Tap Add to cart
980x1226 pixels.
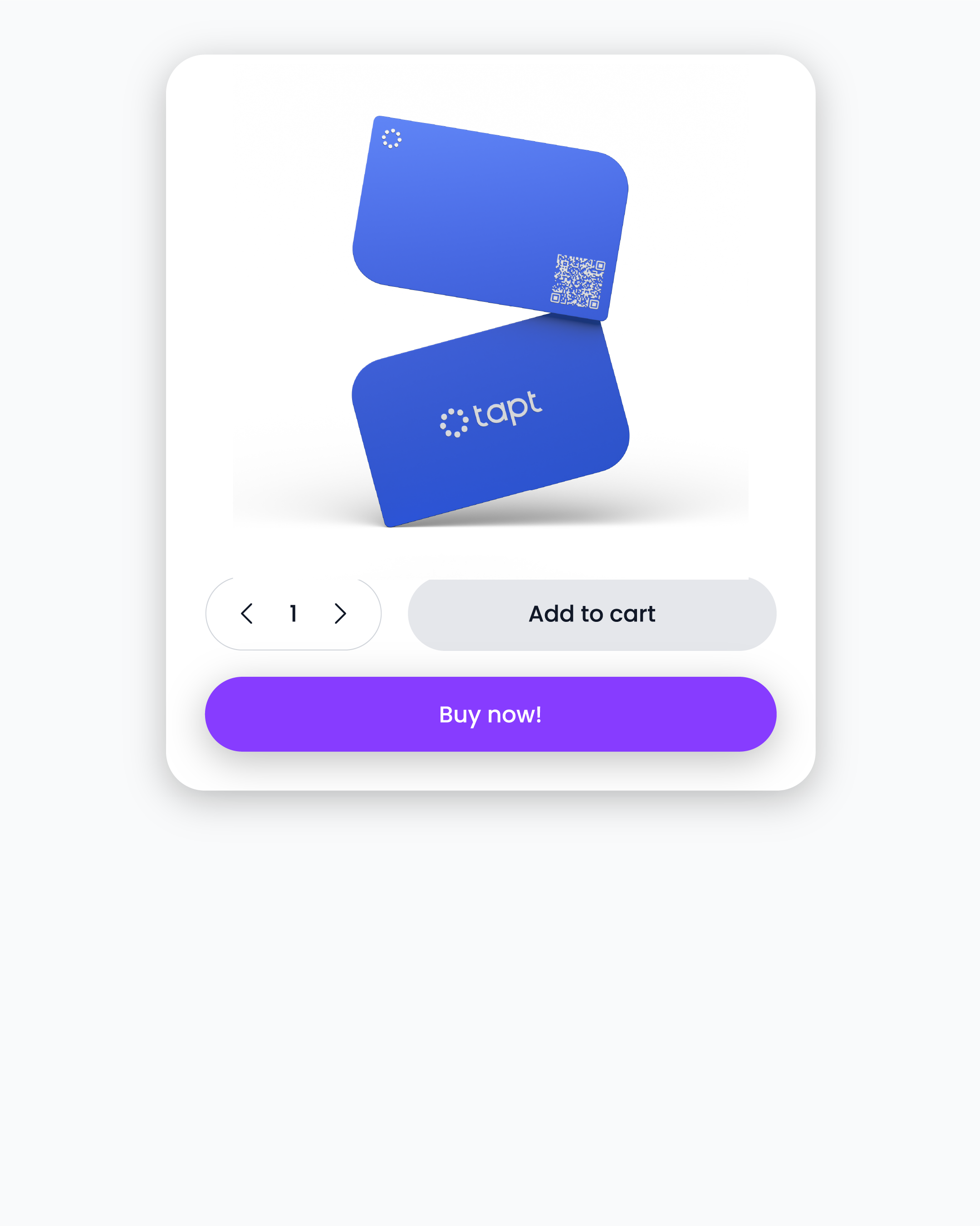pos(592,614)
